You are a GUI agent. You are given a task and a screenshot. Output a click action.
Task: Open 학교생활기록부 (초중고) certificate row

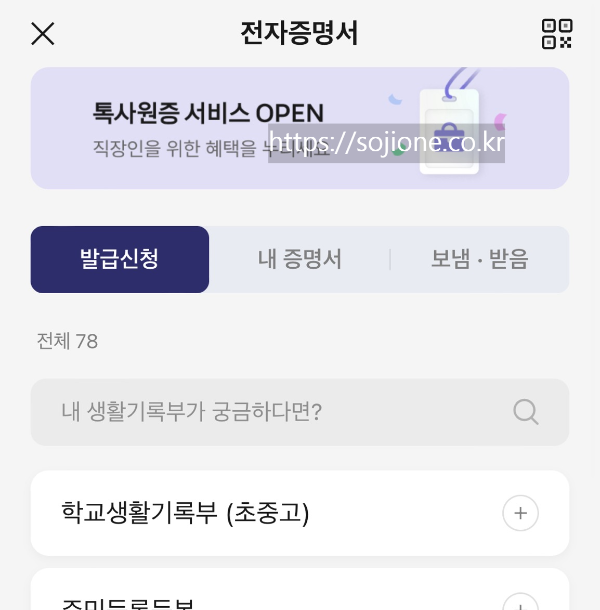pyautogui.click(x=250, y=513)
